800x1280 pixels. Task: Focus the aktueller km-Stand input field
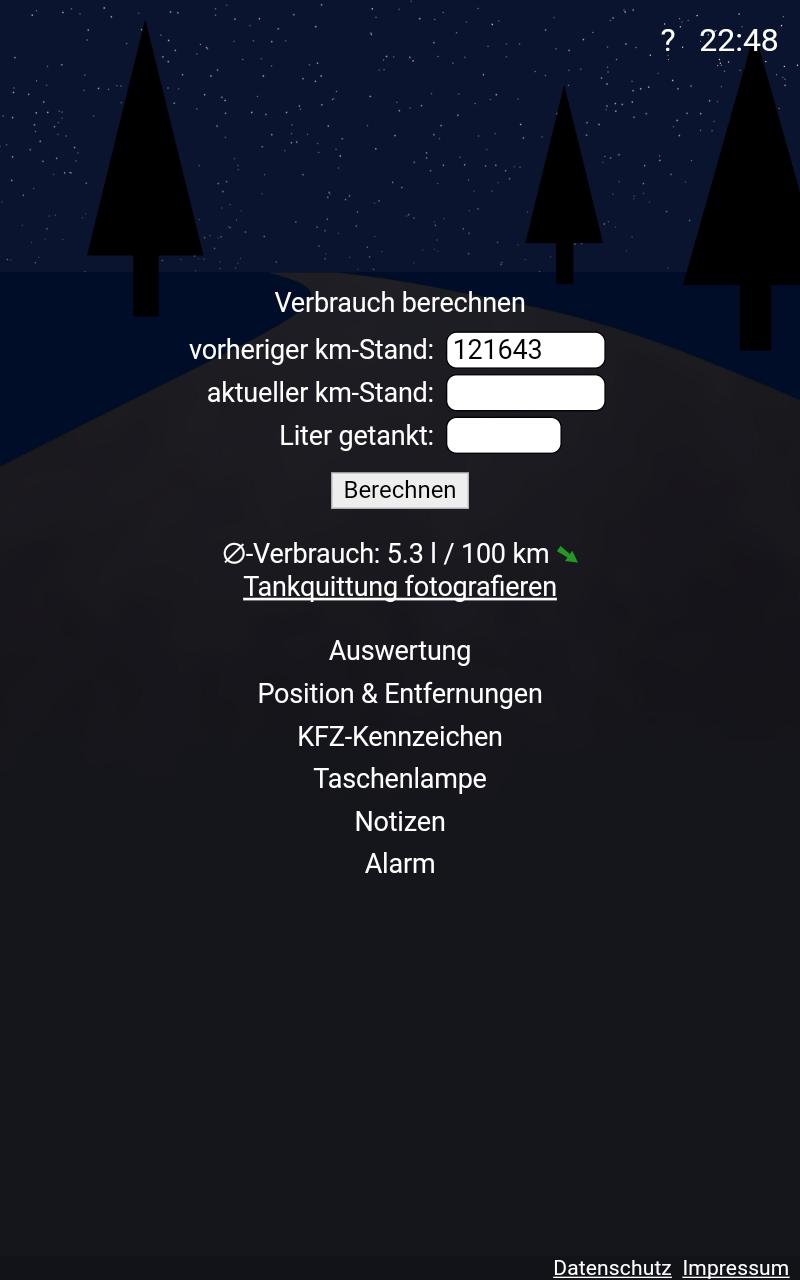coord(525,392)
